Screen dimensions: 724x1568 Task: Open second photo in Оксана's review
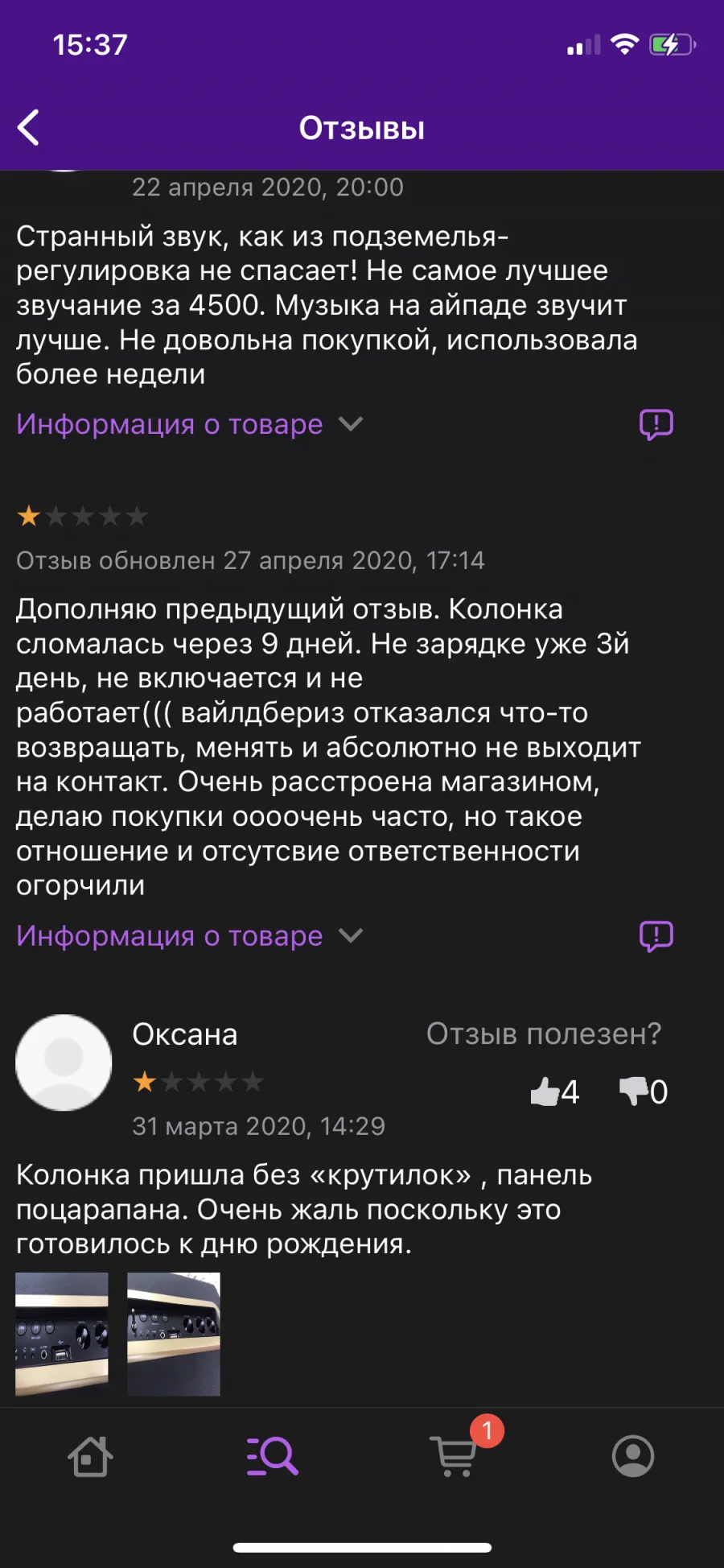point(174,1334)
